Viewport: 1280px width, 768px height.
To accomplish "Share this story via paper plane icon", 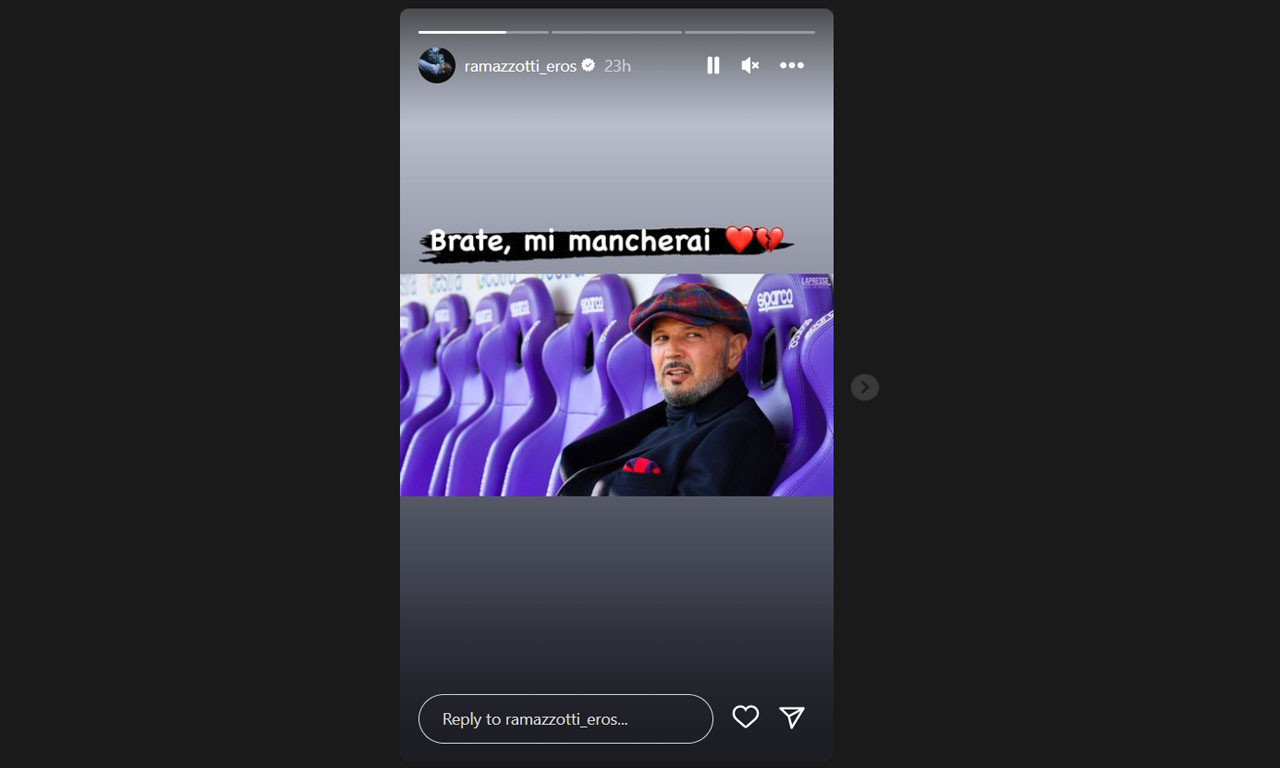I will coord(792,717).
